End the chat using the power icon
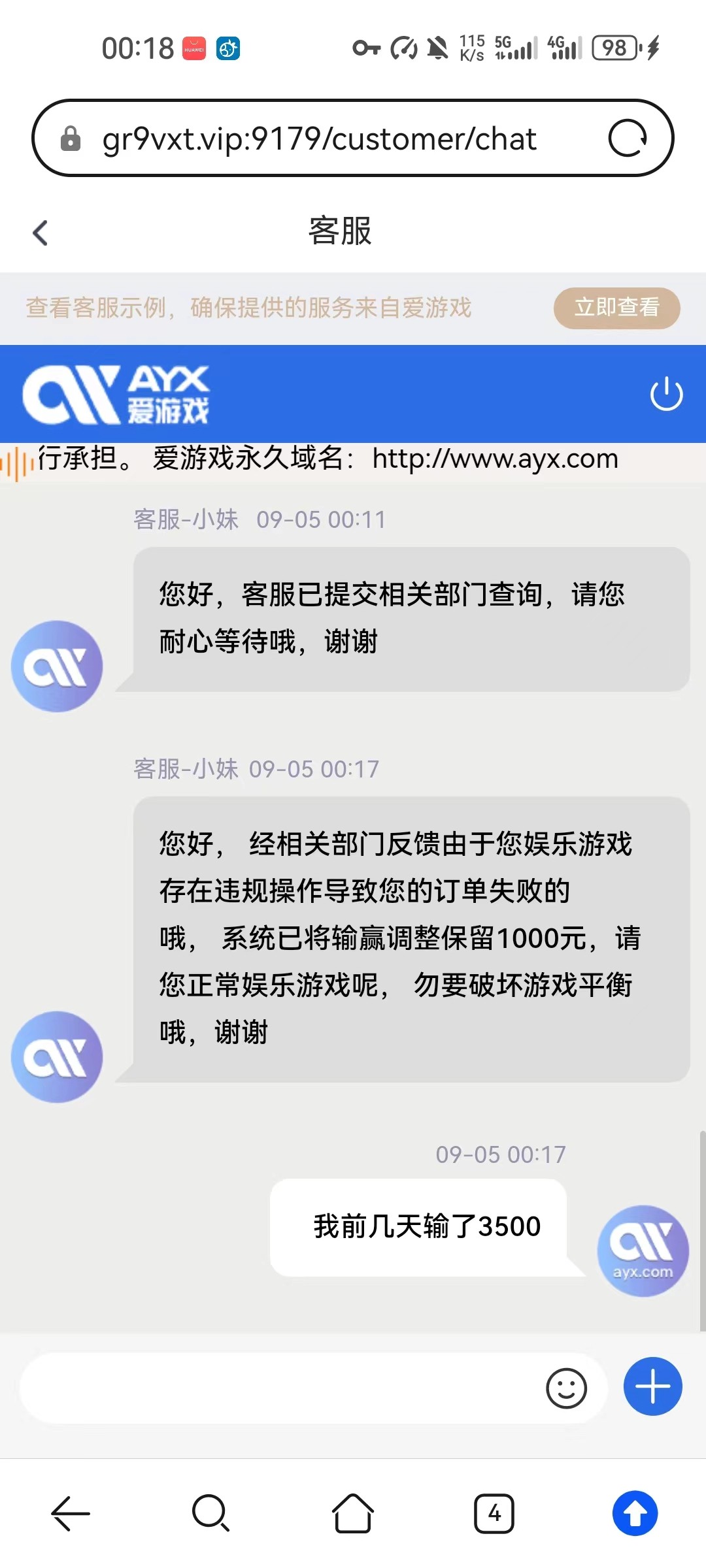The width and height of the screenshot is (706, 1568). click(x=666, y=394)
